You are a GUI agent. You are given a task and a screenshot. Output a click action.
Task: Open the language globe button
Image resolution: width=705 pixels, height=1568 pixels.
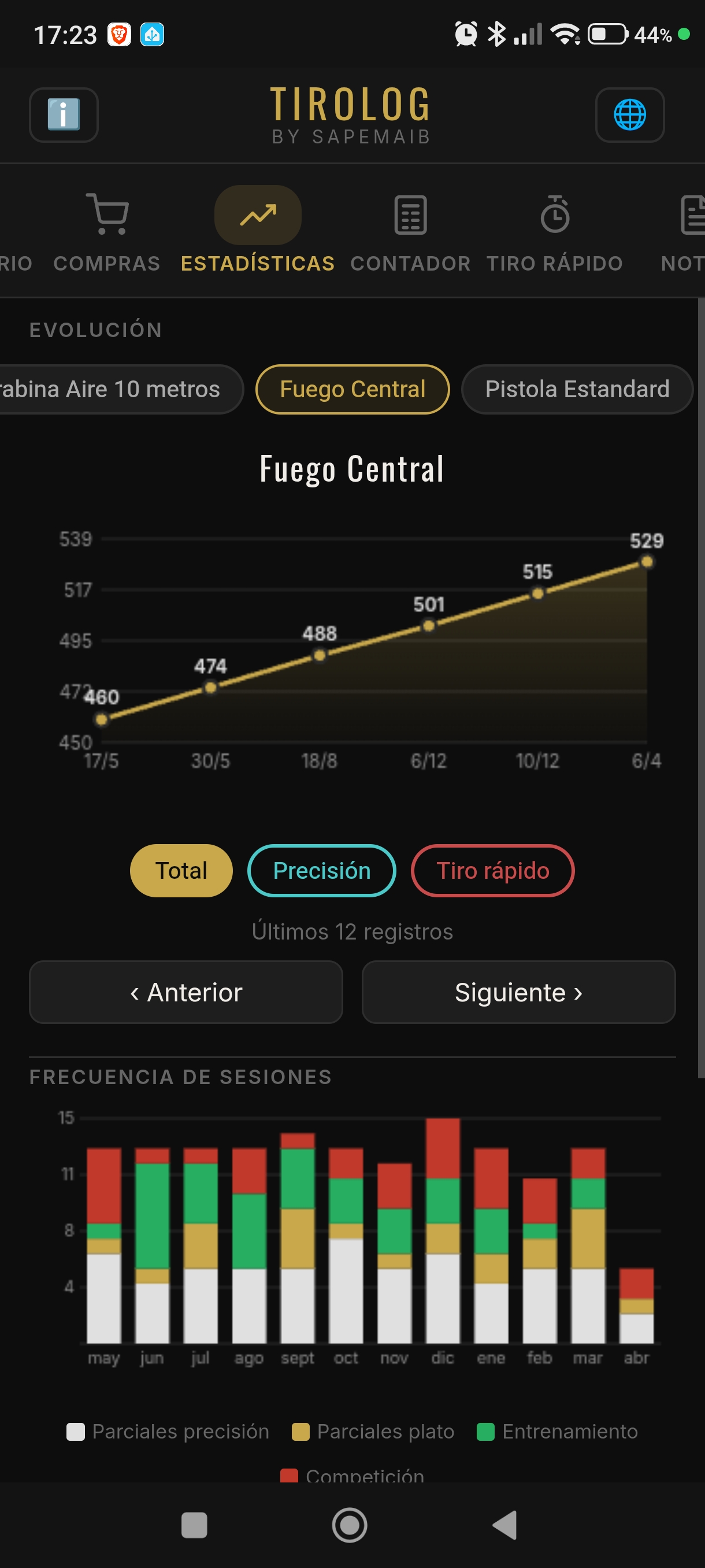coord(629,114)
